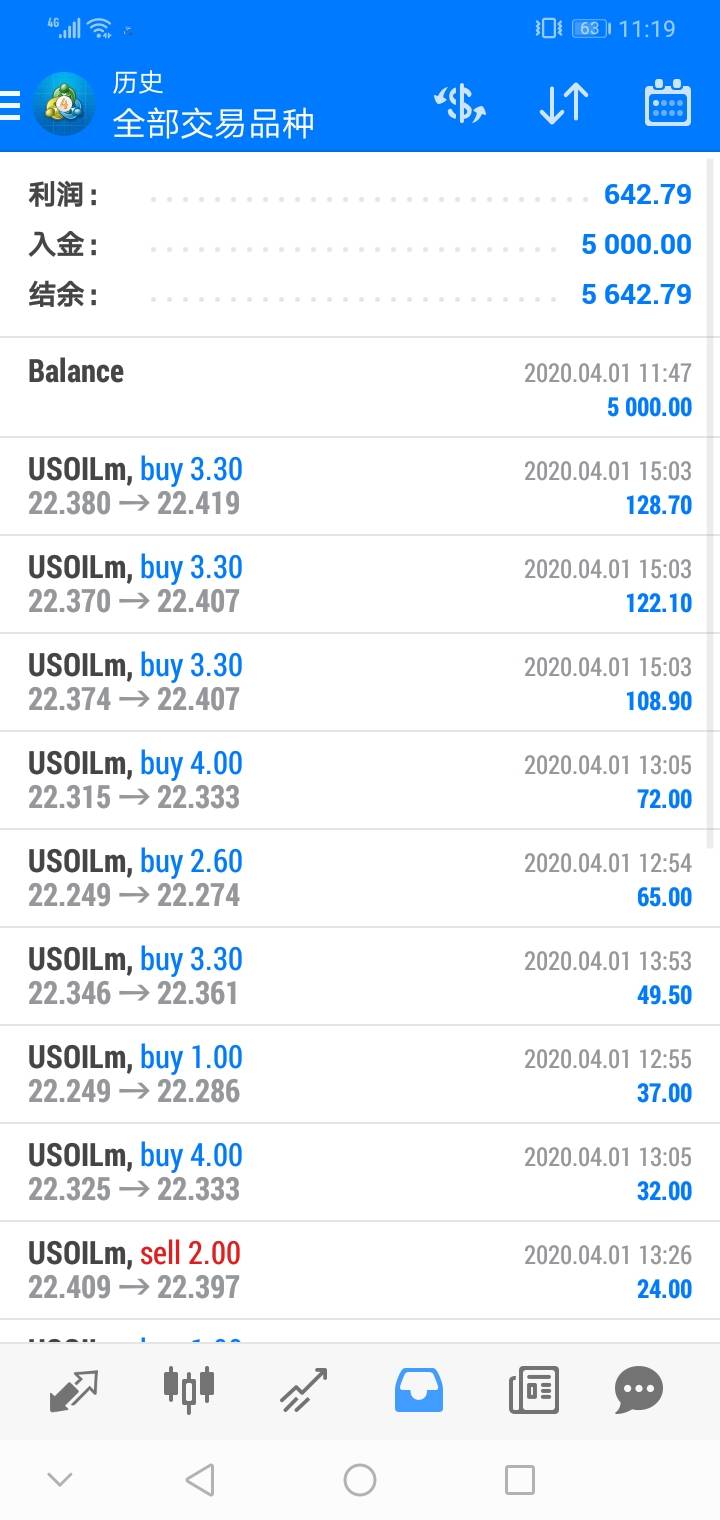Viewport: 720px width, 1520px height.
Task: Go to the home screen
Action: (360, 1479)
